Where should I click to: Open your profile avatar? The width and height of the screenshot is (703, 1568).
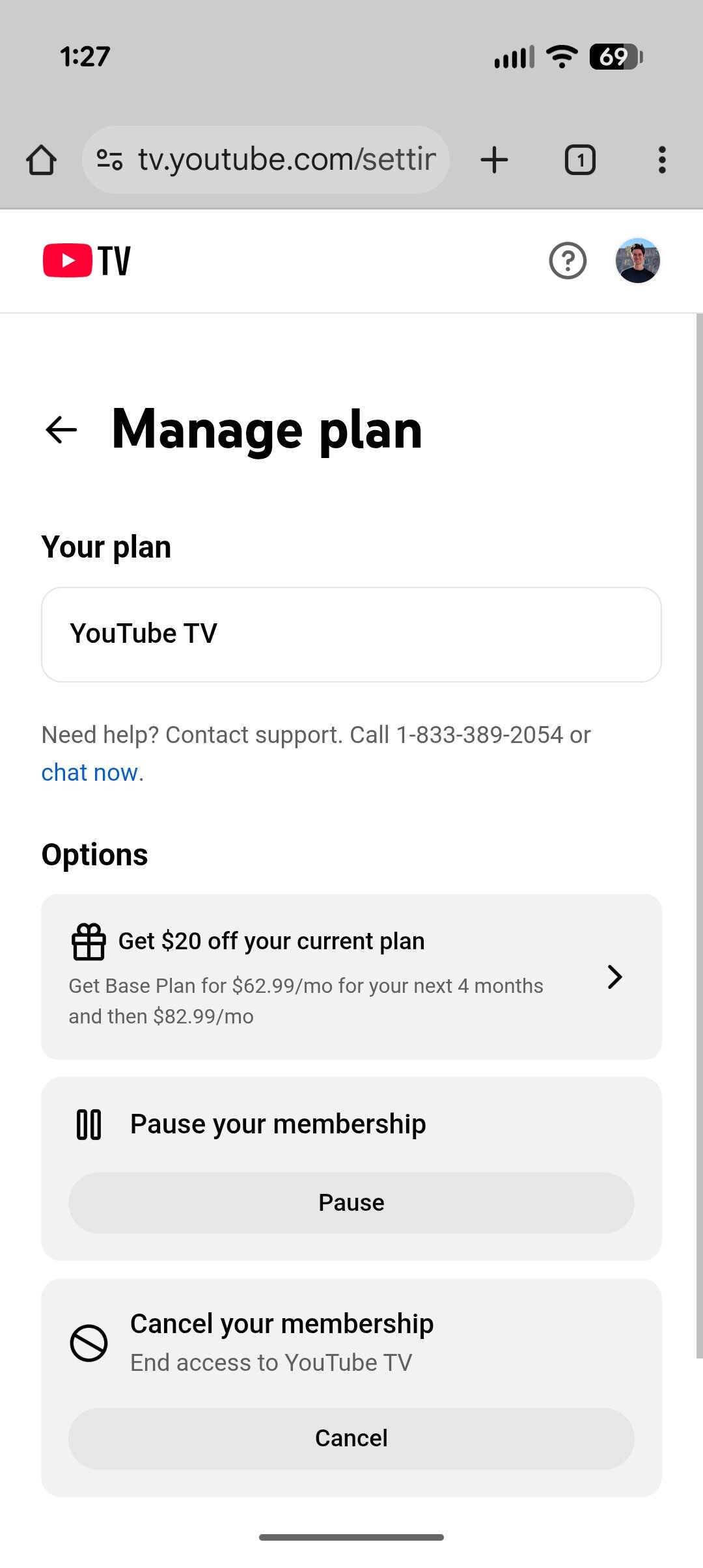pos(637,261)
